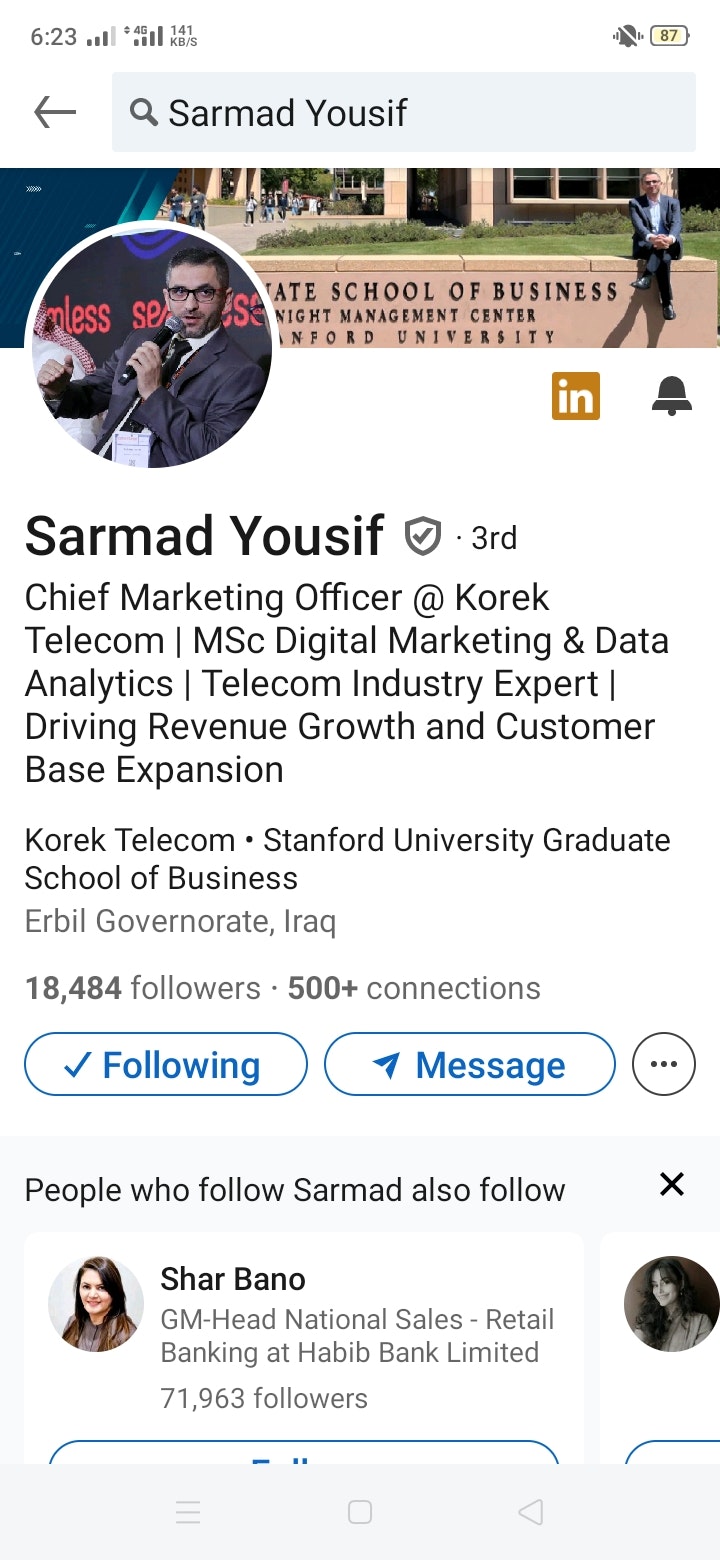Screen dimensions: 720x1560
Task: Open the More options ellipsis beside Message
Action: (x=663, y=1064)
